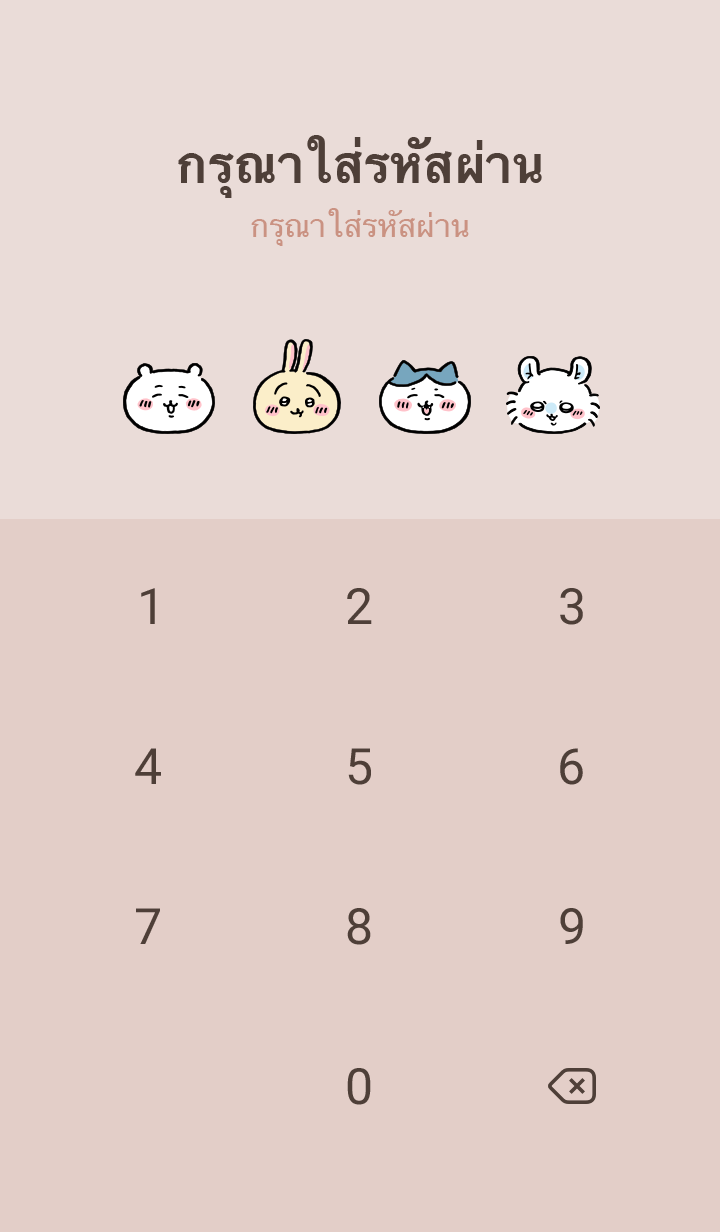Select digit 9 on the keypad
Viewport: 720px width, 1232px height.
click(x=571, y=927)
